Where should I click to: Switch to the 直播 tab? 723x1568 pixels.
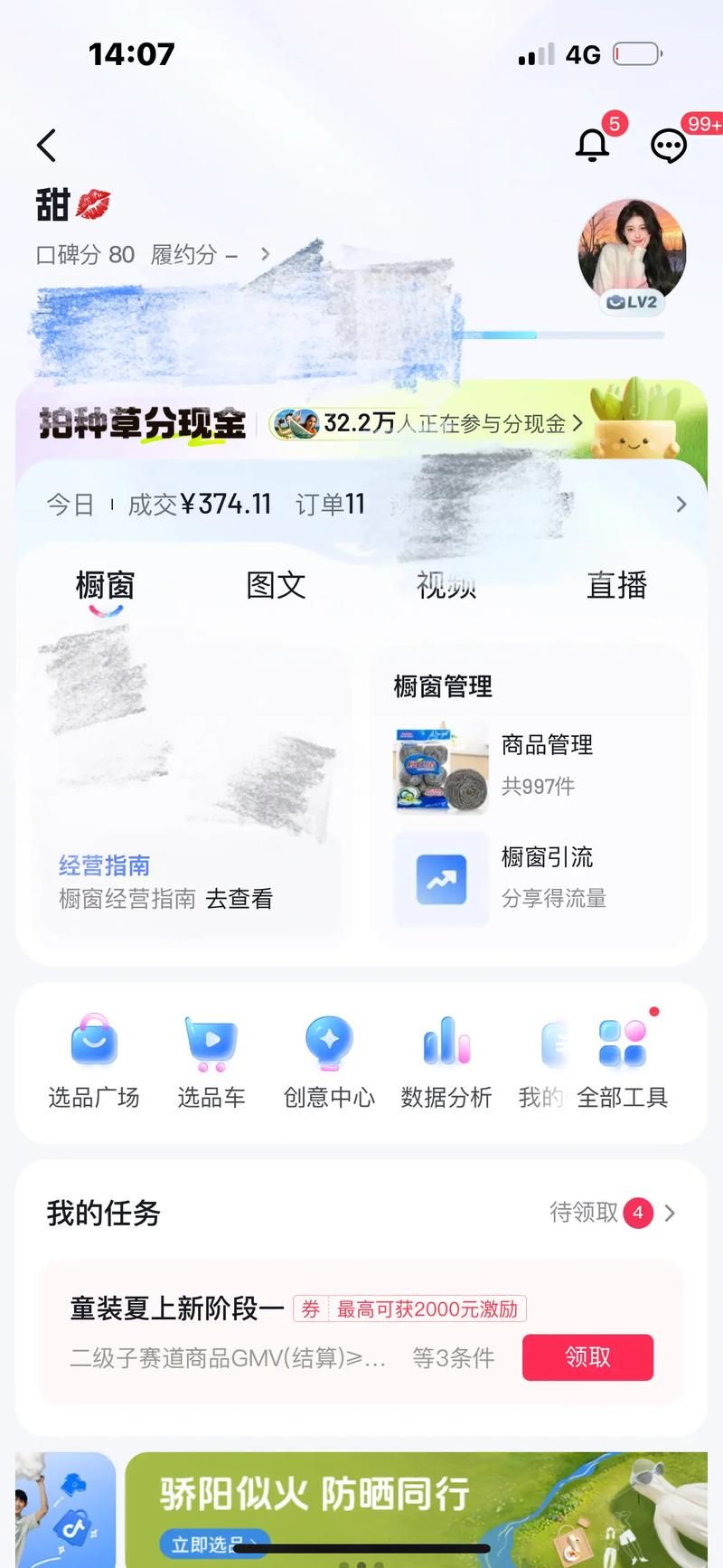617,586
